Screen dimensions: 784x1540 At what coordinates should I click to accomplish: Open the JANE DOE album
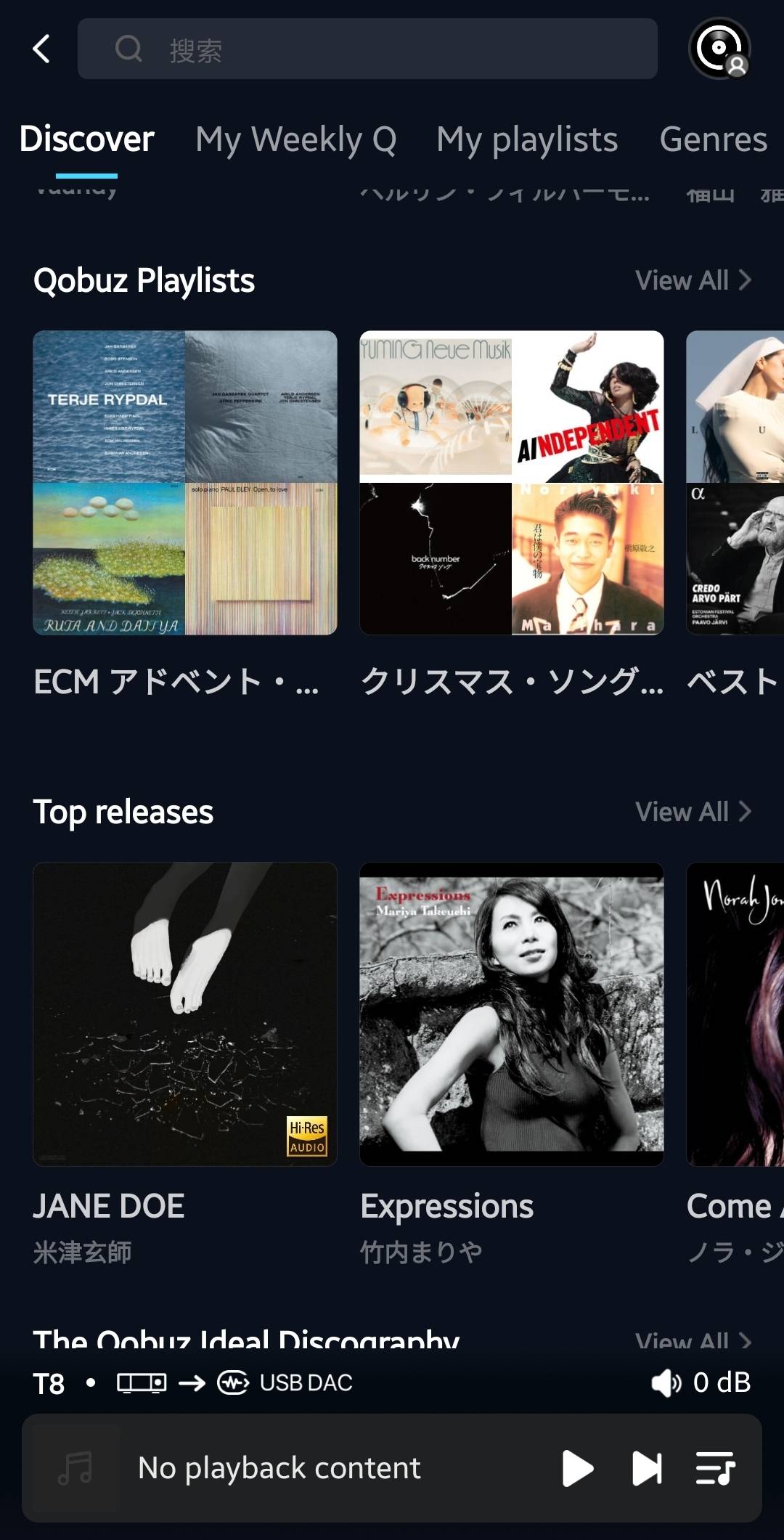click(x=185, y=1014)
